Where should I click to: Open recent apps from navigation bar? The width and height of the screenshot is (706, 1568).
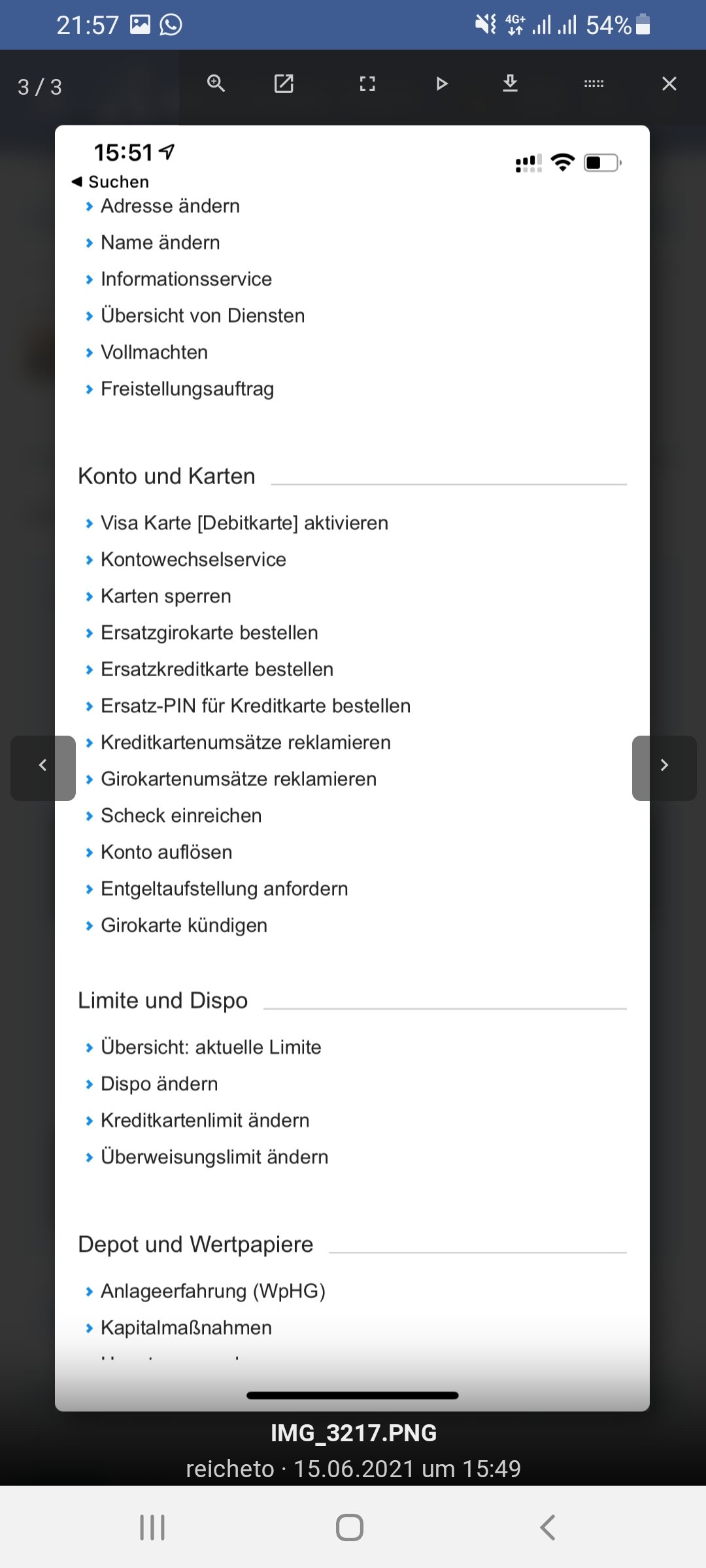coord(152,1527)
